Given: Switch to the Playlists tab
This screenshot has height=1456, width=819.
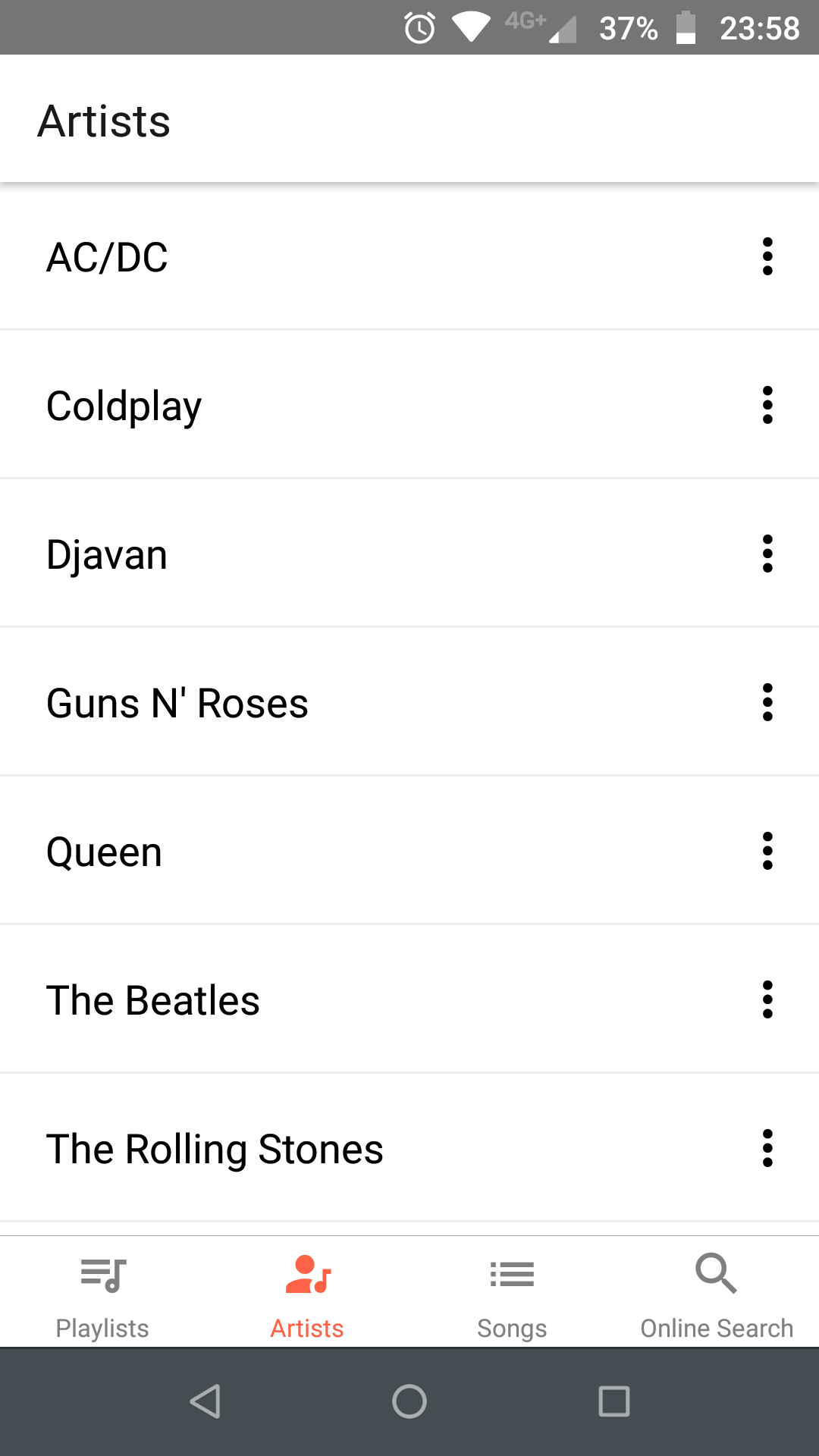Looking at the screenshot, I should click(x=102, y=1292).
